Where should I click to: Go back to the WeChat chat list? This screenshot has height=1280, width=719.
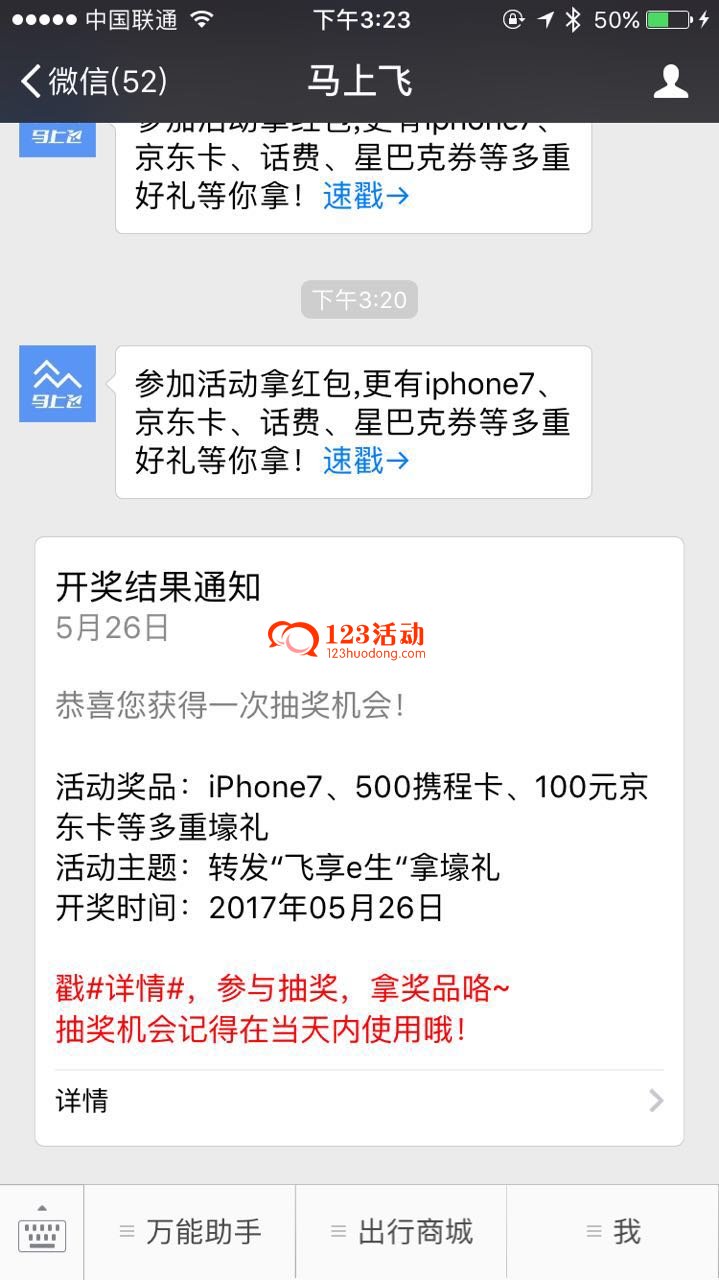coord(92,81)
